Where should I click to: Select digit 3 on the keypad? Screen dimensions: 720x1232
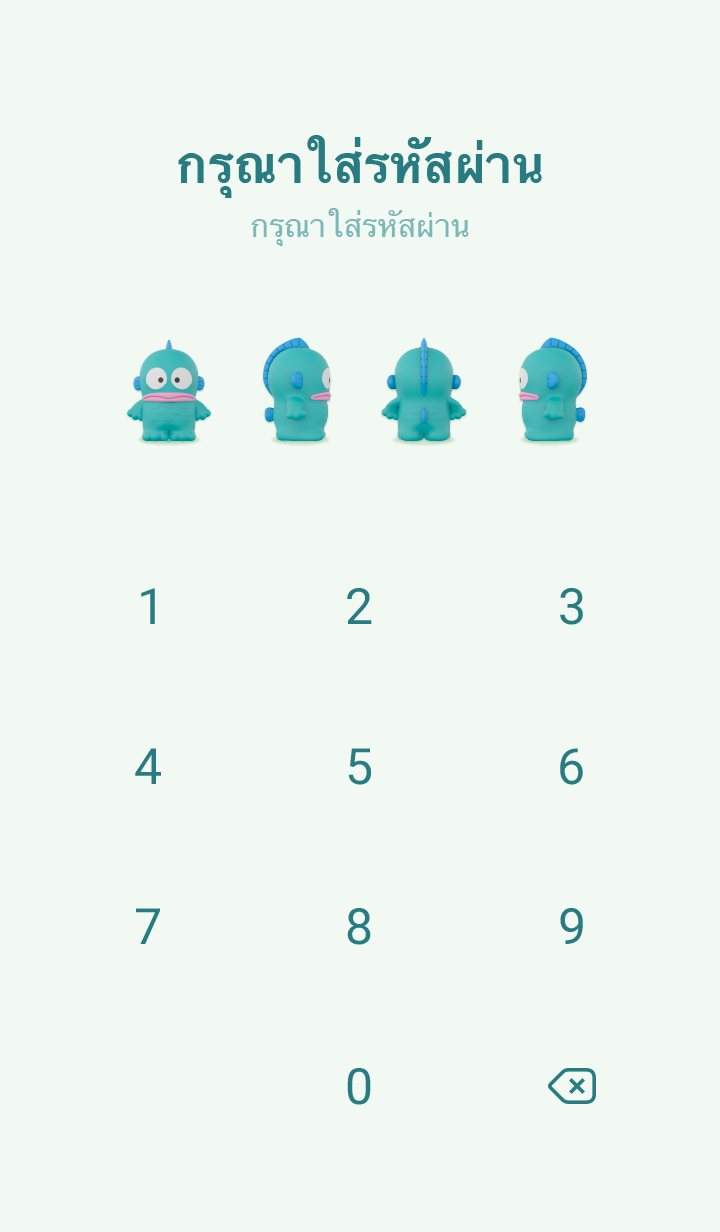pyautogui.click(x=571, y=607)
